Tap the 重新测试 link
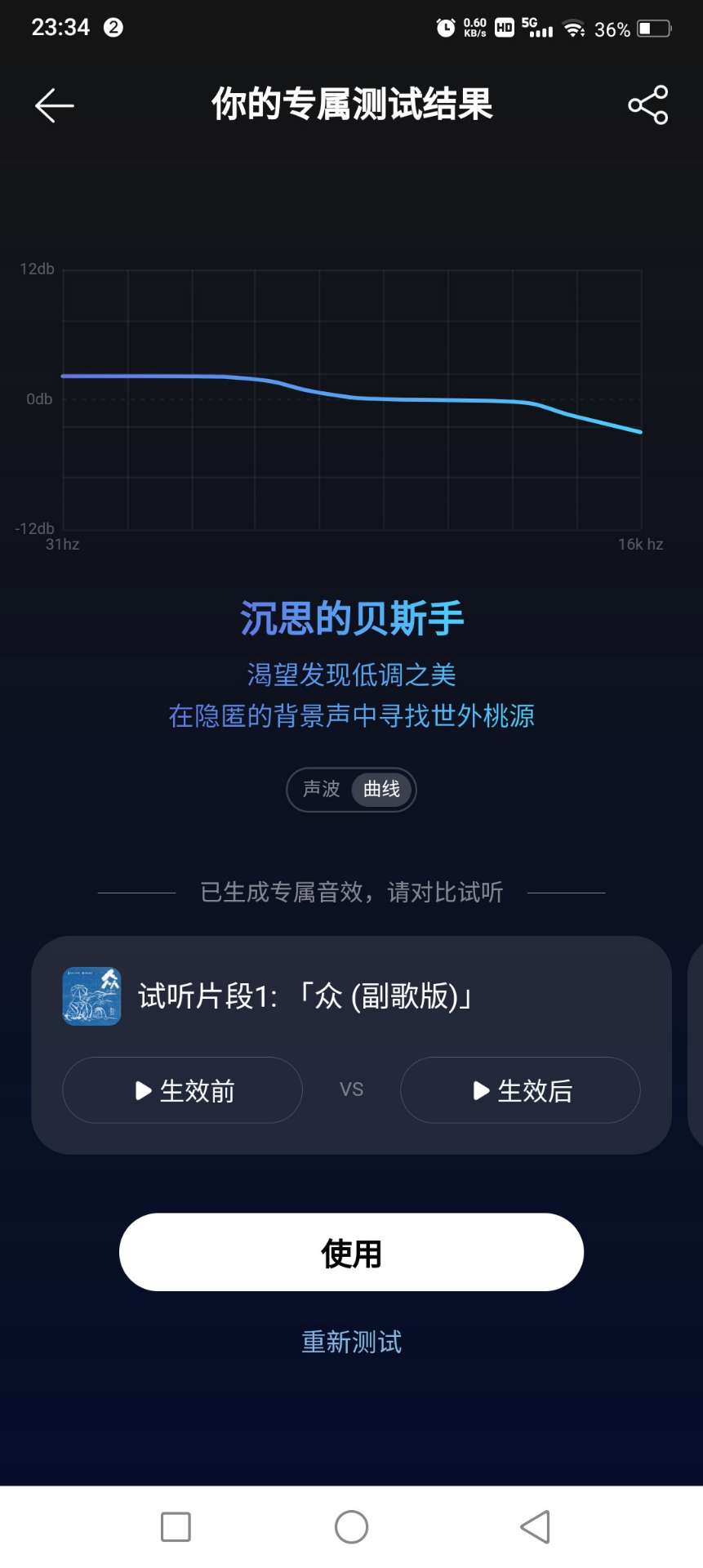 pos(351,1342)
